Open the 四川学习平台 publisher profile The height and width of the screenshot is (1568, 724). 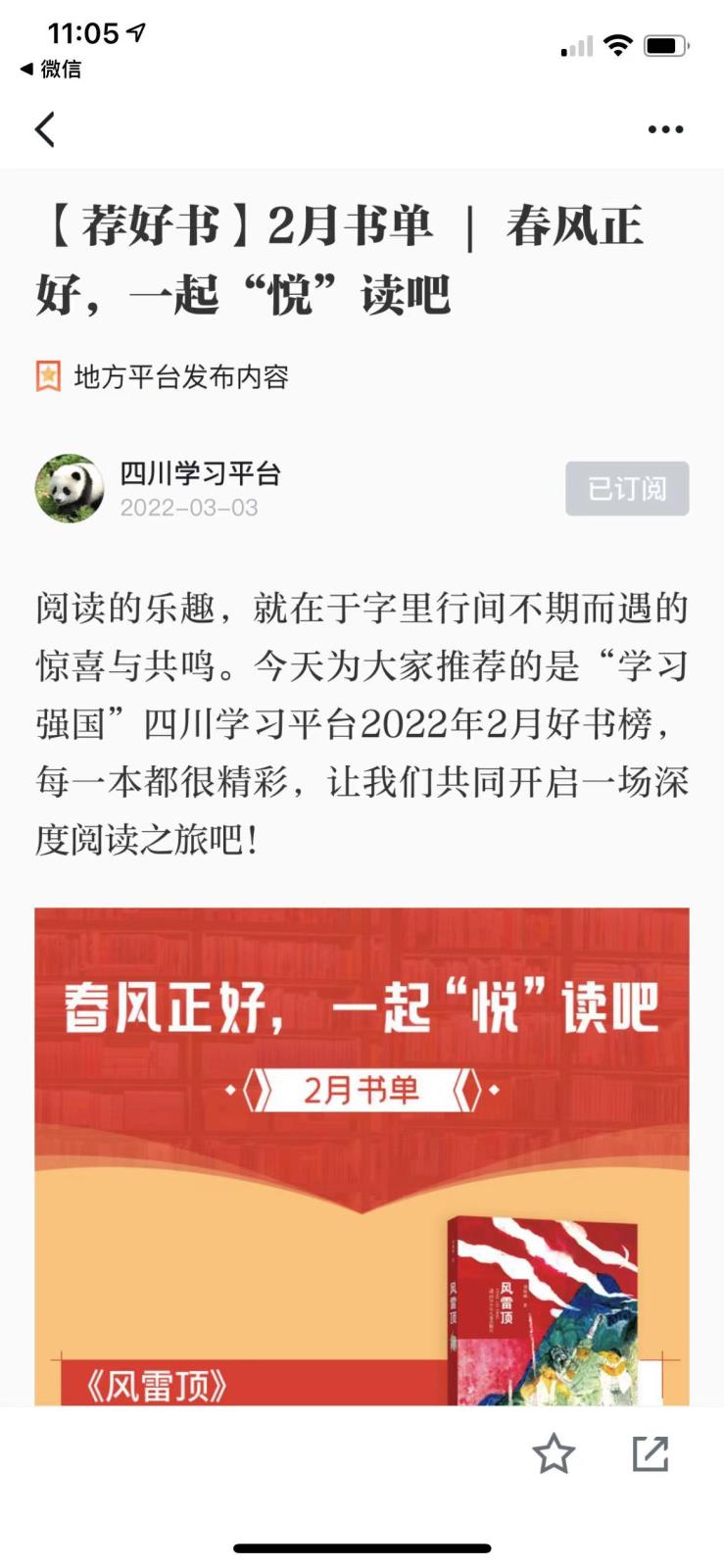coord(199,474)
